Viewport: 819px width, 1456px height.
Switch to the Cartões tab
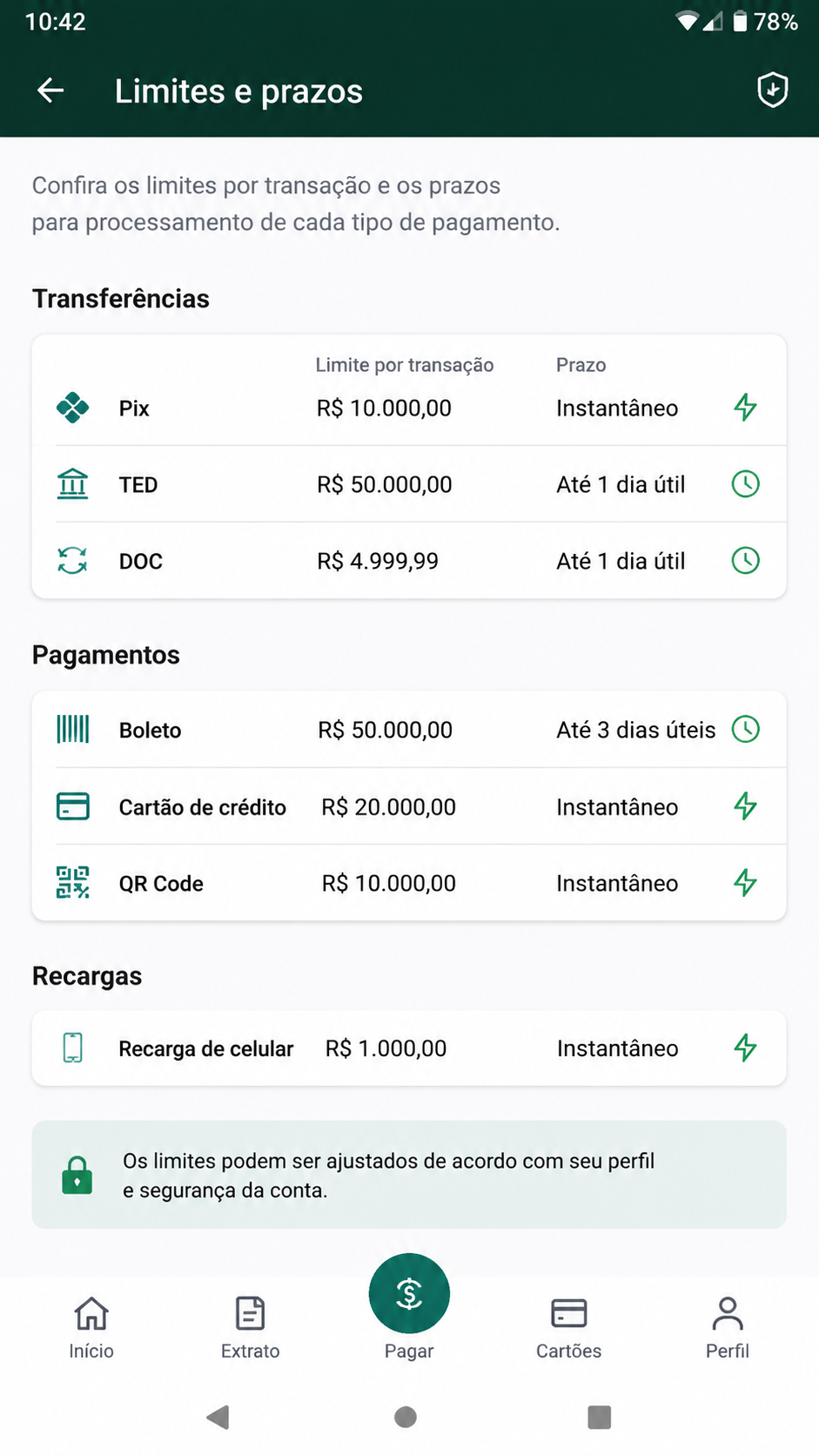pyautogui.click(x=568, y=1327)
